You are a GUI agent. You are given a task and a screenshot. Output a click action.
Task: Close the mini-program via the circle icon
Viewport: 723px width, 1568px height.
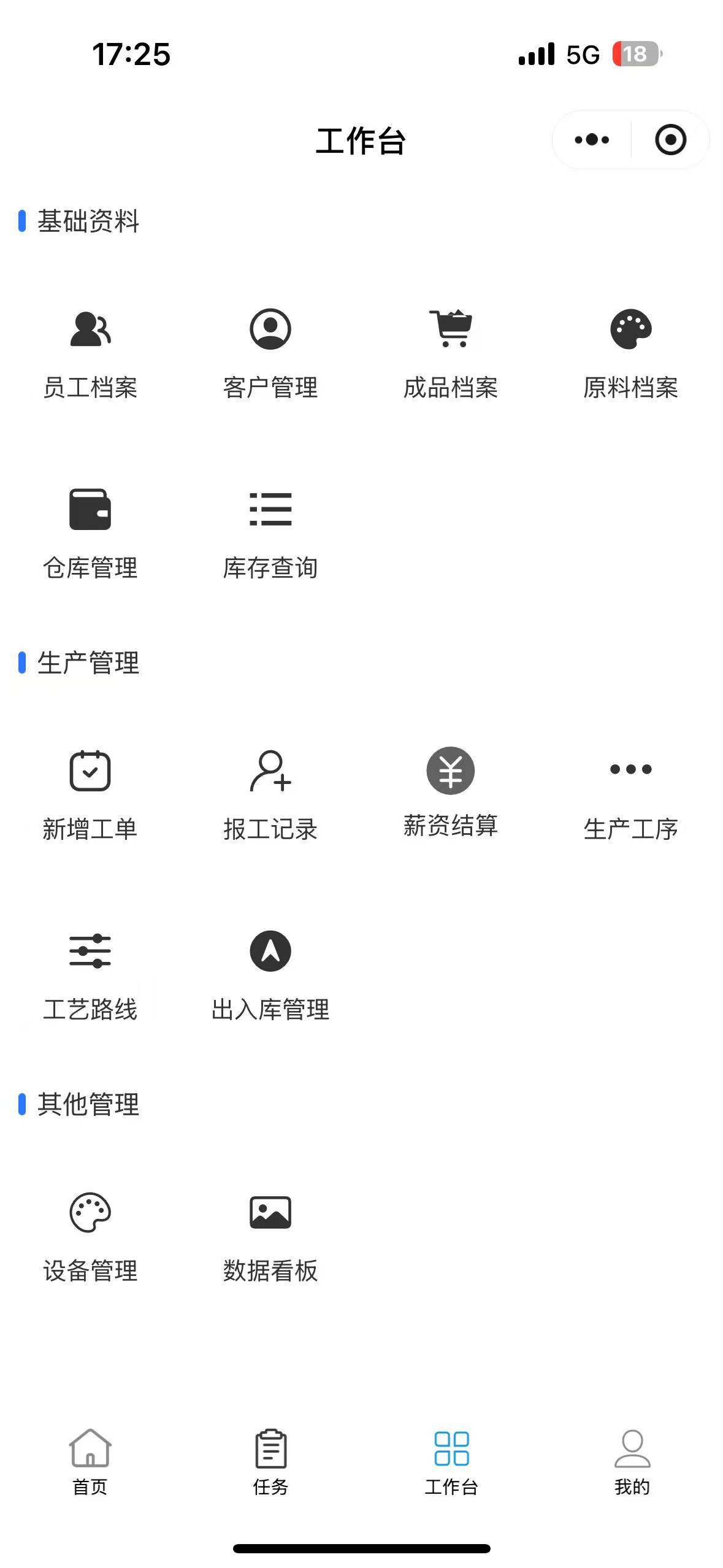click(x=670, y=140)
